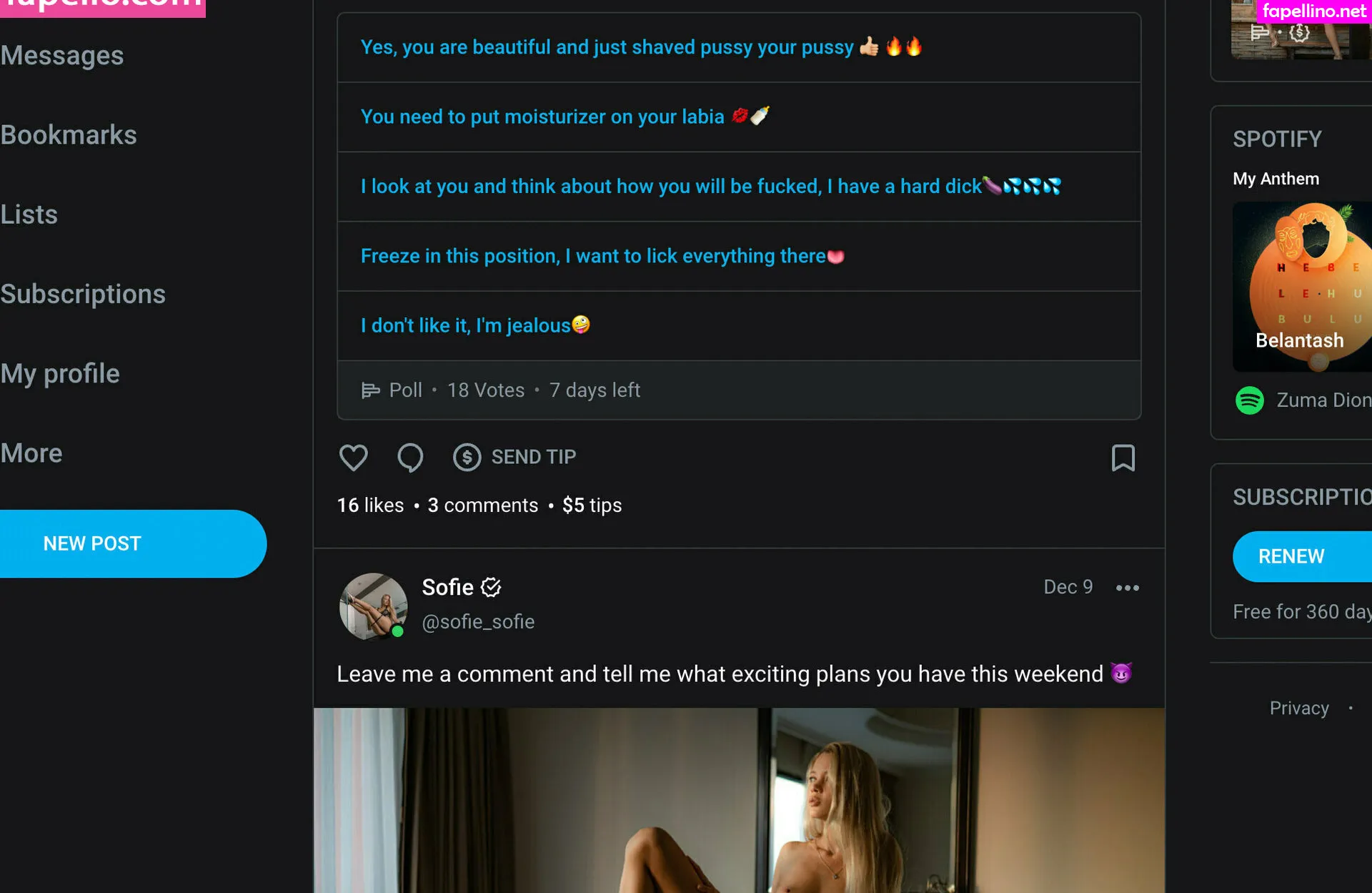Open overflow menu on Sofie's Dec 9 post

(x=1127, y=588)
